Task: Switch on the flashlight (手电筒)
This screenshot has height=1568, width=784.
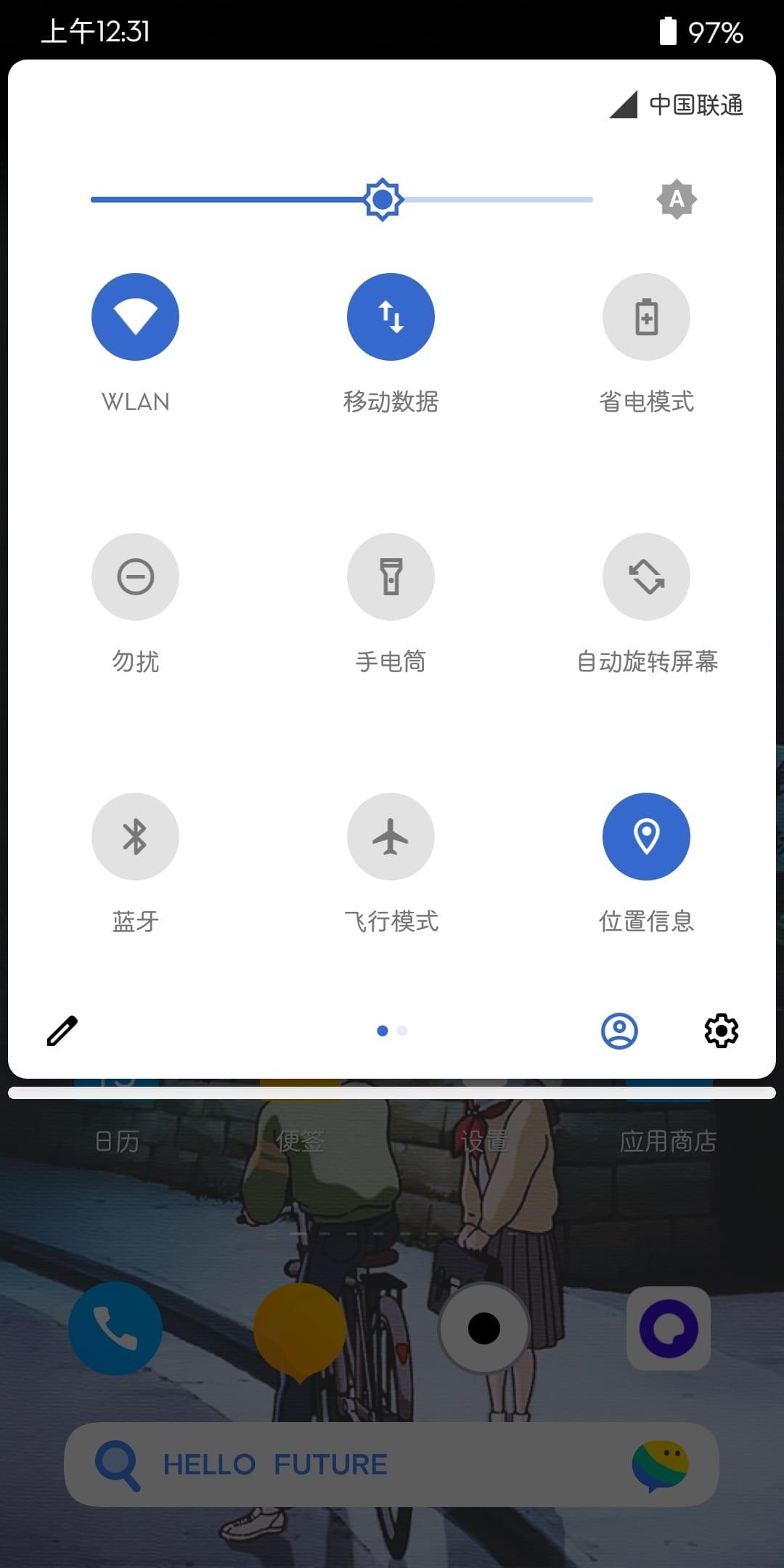Action: [391, 576]
